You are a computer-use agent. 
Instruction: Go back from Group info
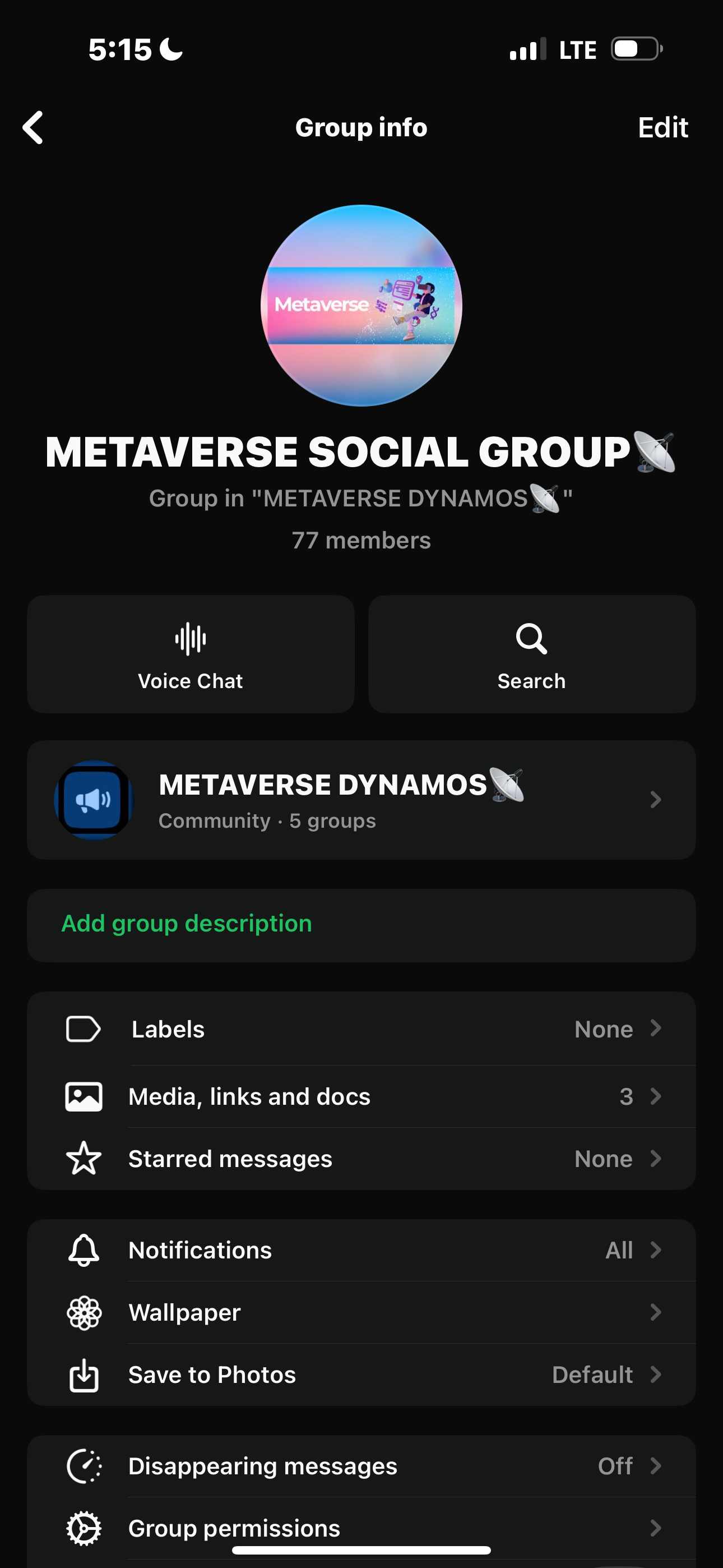point(34,128)
